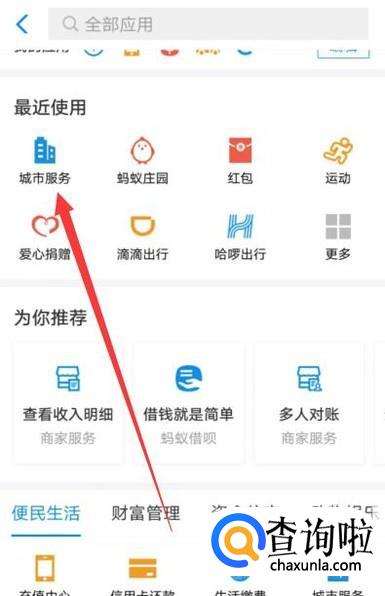The image size is (385, 596).
Task: Show 更多 recent apps
Action: pyautogui.click(x=337, y=237)
